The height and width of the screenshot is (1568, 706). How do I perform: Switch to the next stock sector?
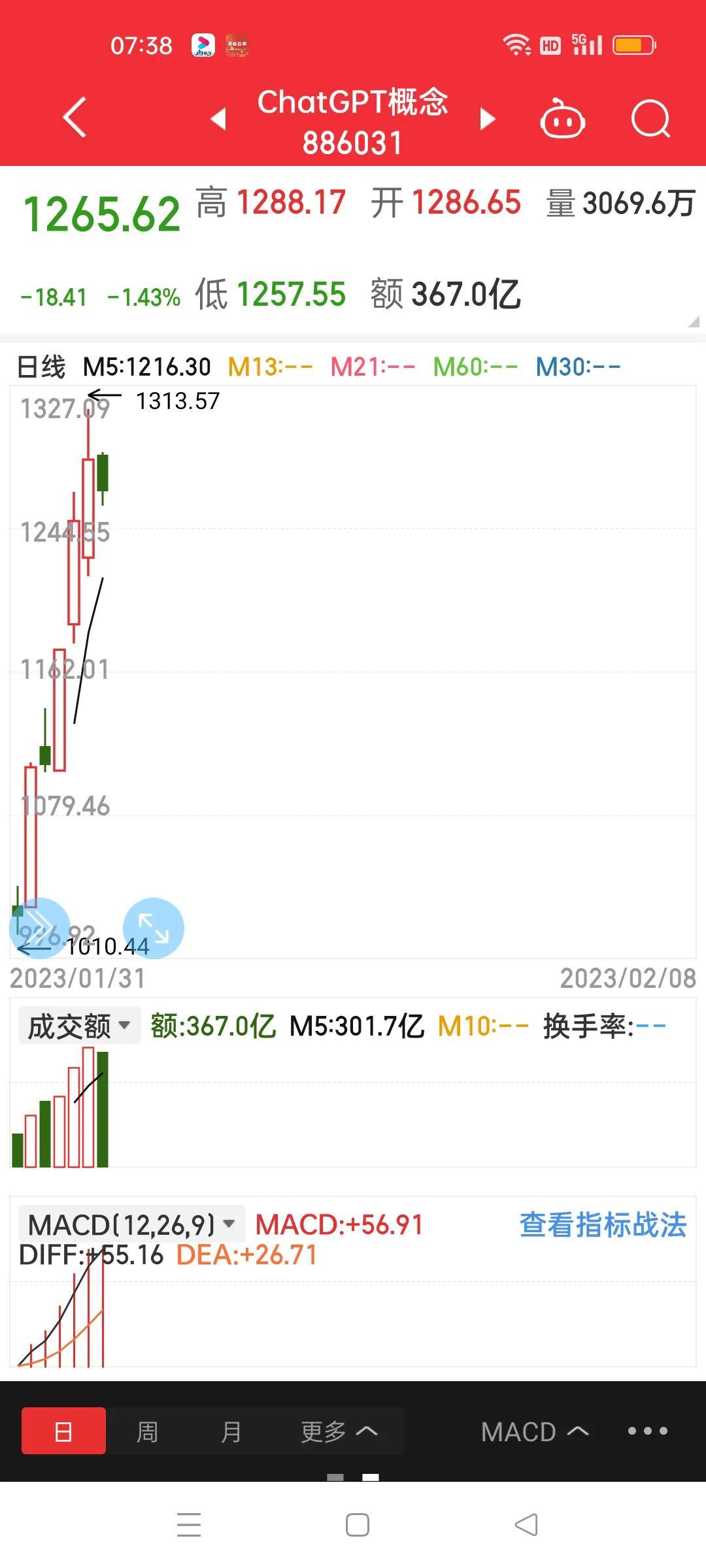tap(487, 119)
